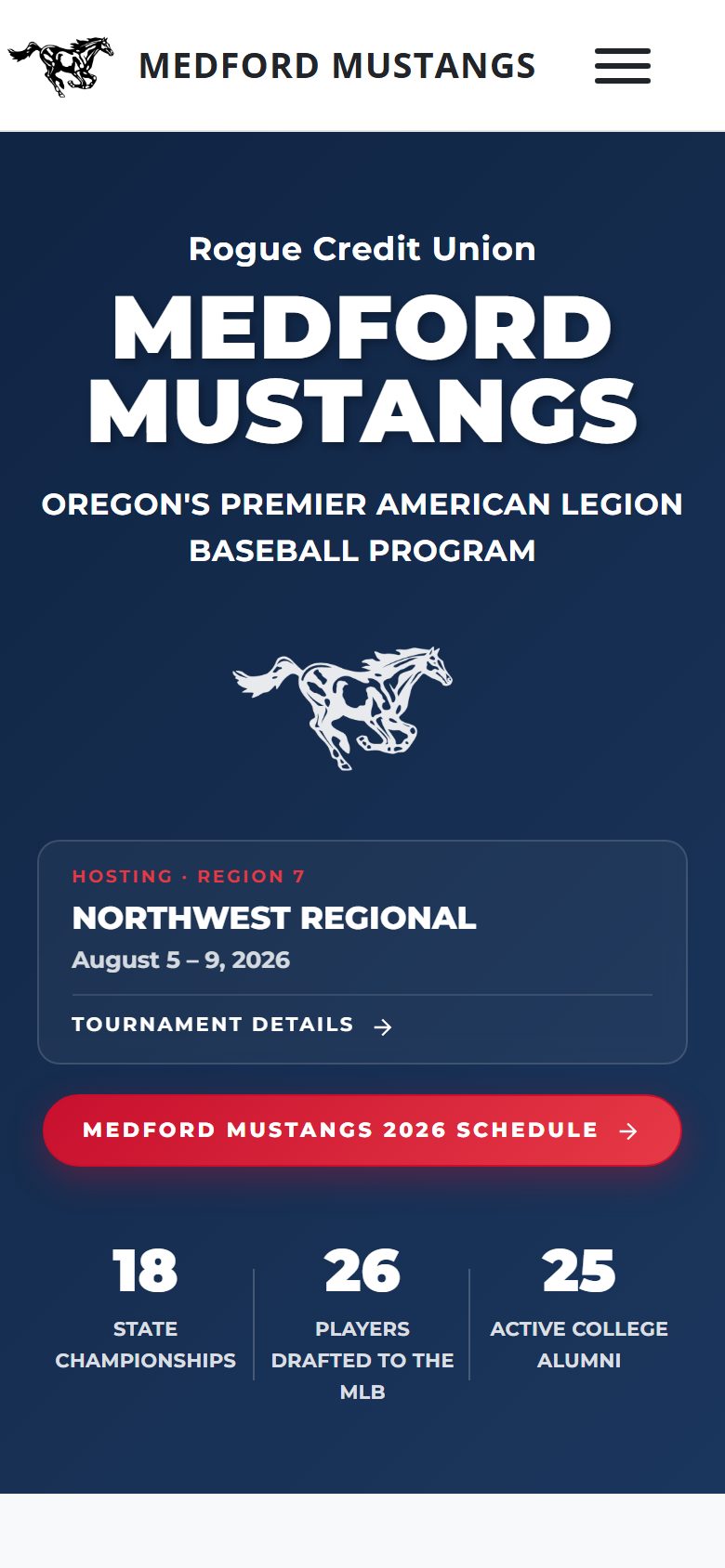725x1568 pixels.
Task: Open the hamburger navigation menu
Action: point(623,66)
